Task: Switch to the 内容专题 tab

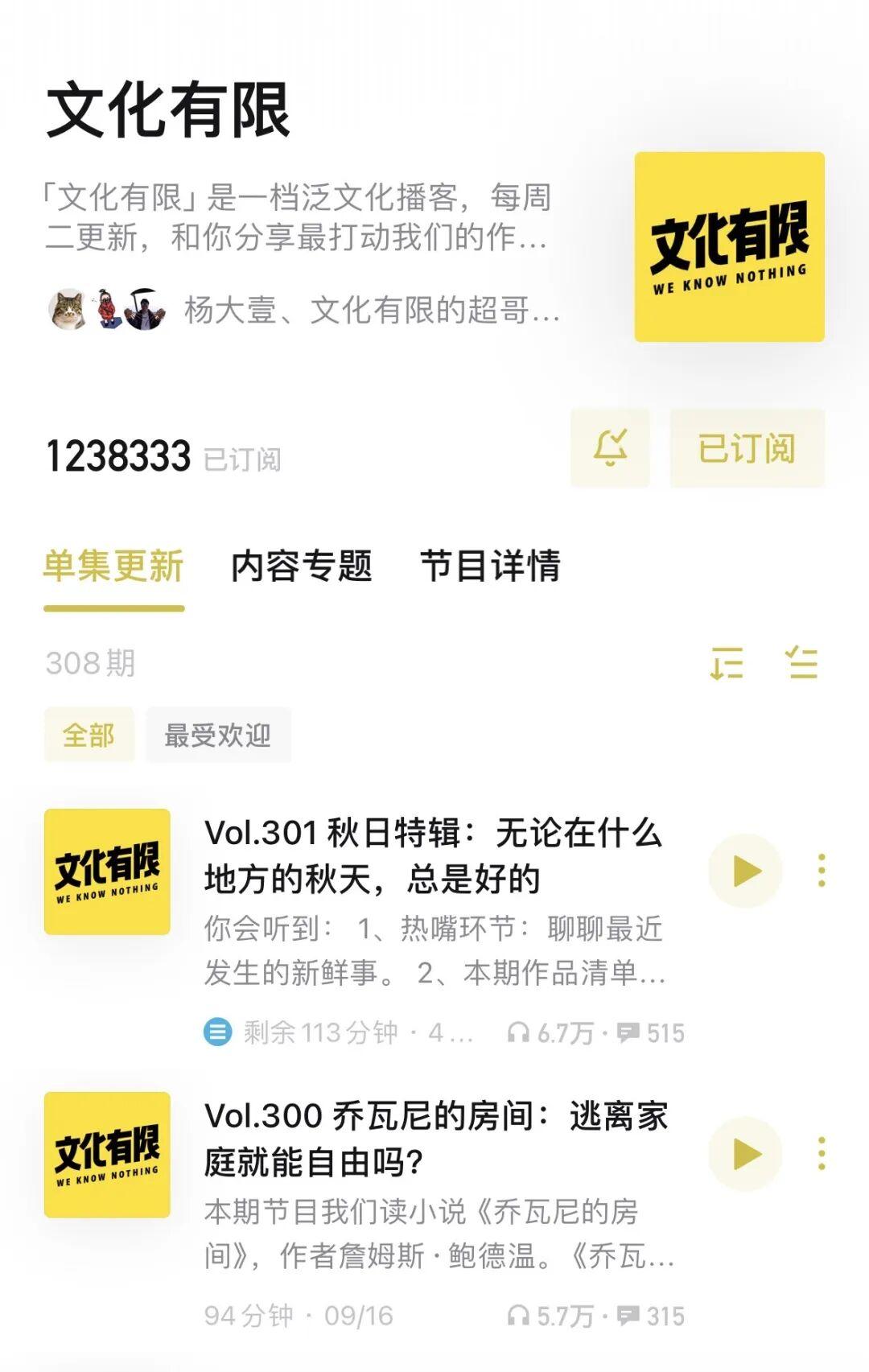Action: click(302, 566)
